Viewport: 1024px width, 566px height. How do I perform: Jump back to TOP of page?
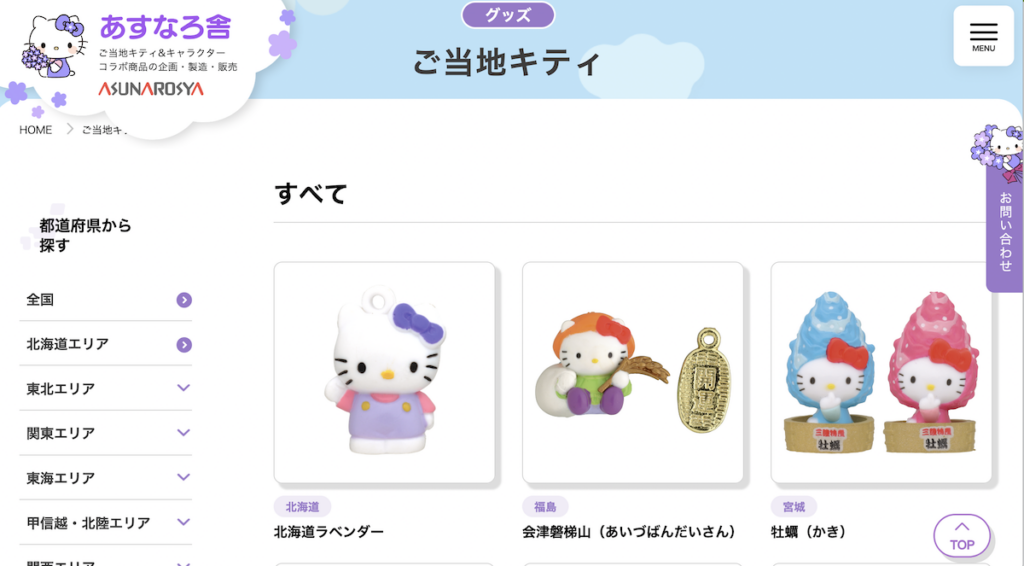[961, 536]
